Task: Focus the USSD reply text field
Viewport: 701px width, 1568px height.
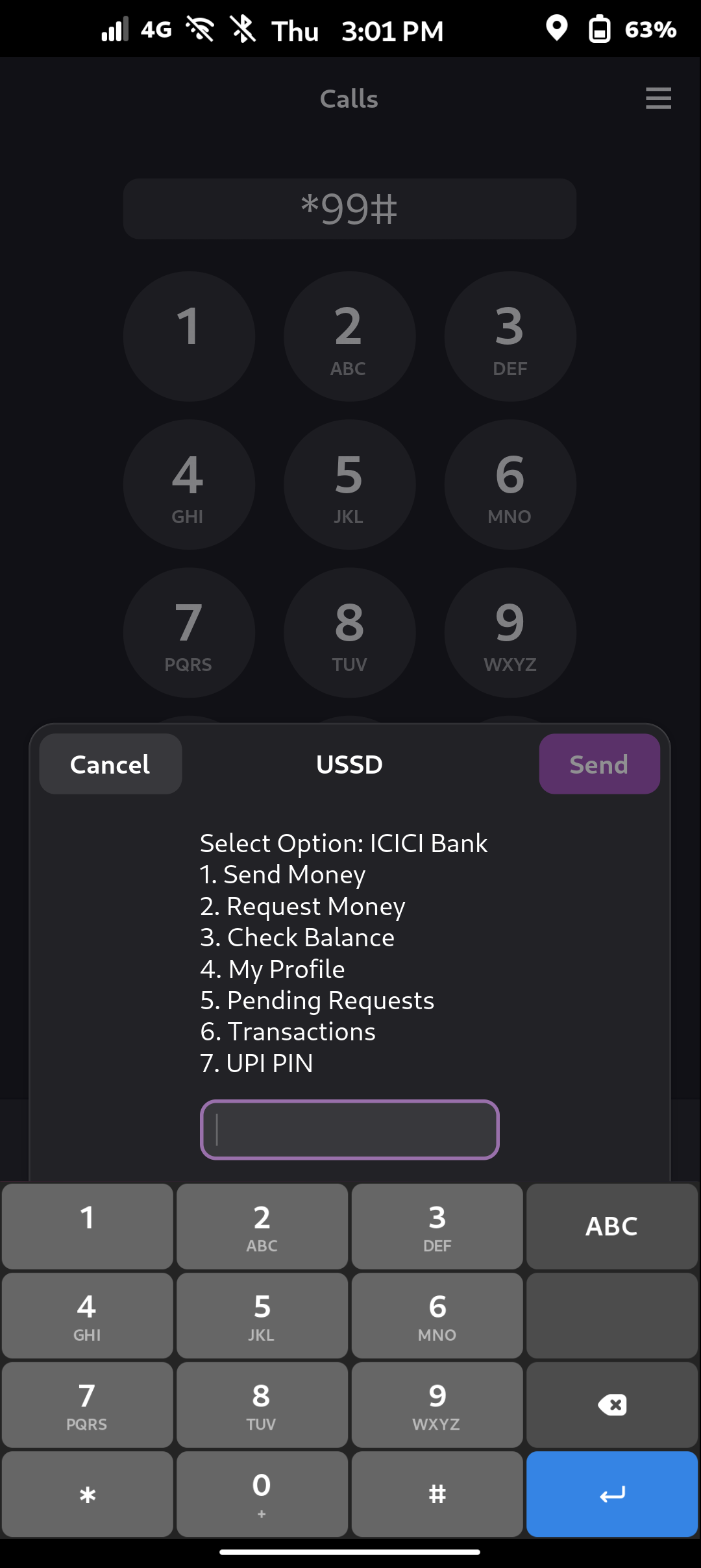Action: click(x=349, y=1129)
